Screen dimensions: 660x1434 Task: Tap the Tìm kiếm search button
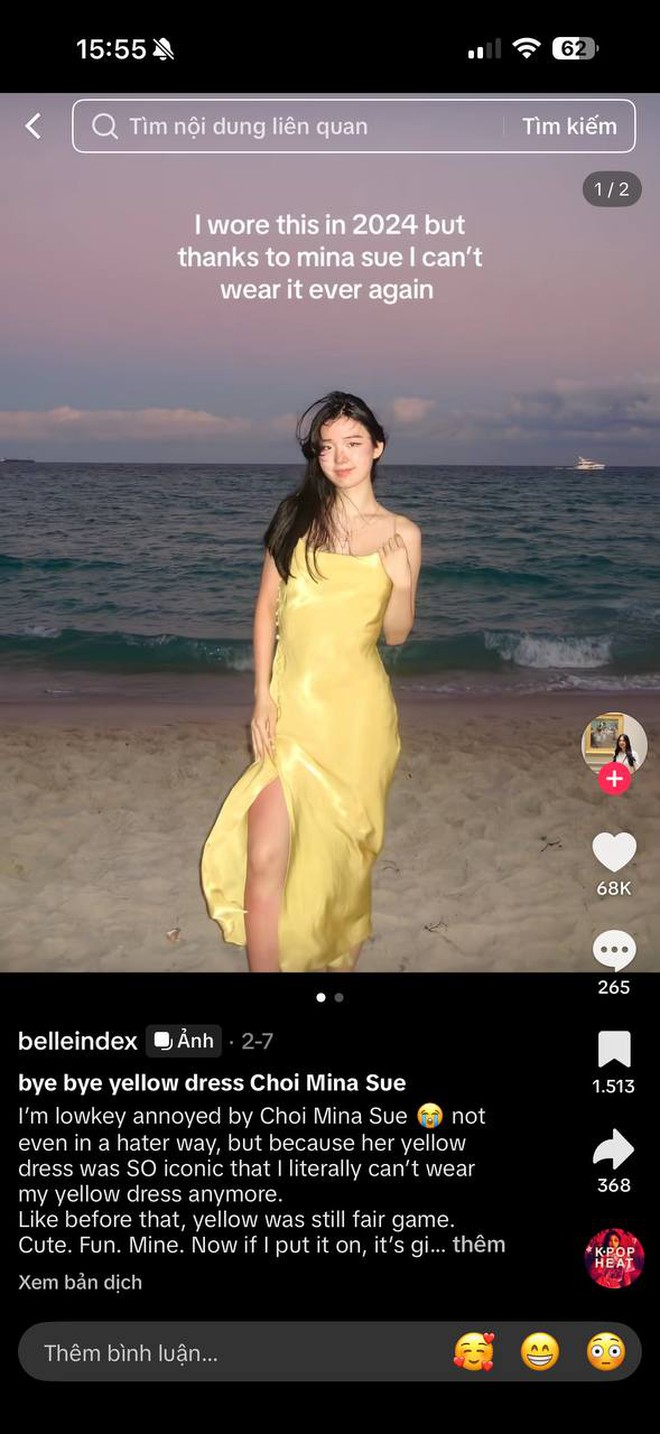coord(569,126)
